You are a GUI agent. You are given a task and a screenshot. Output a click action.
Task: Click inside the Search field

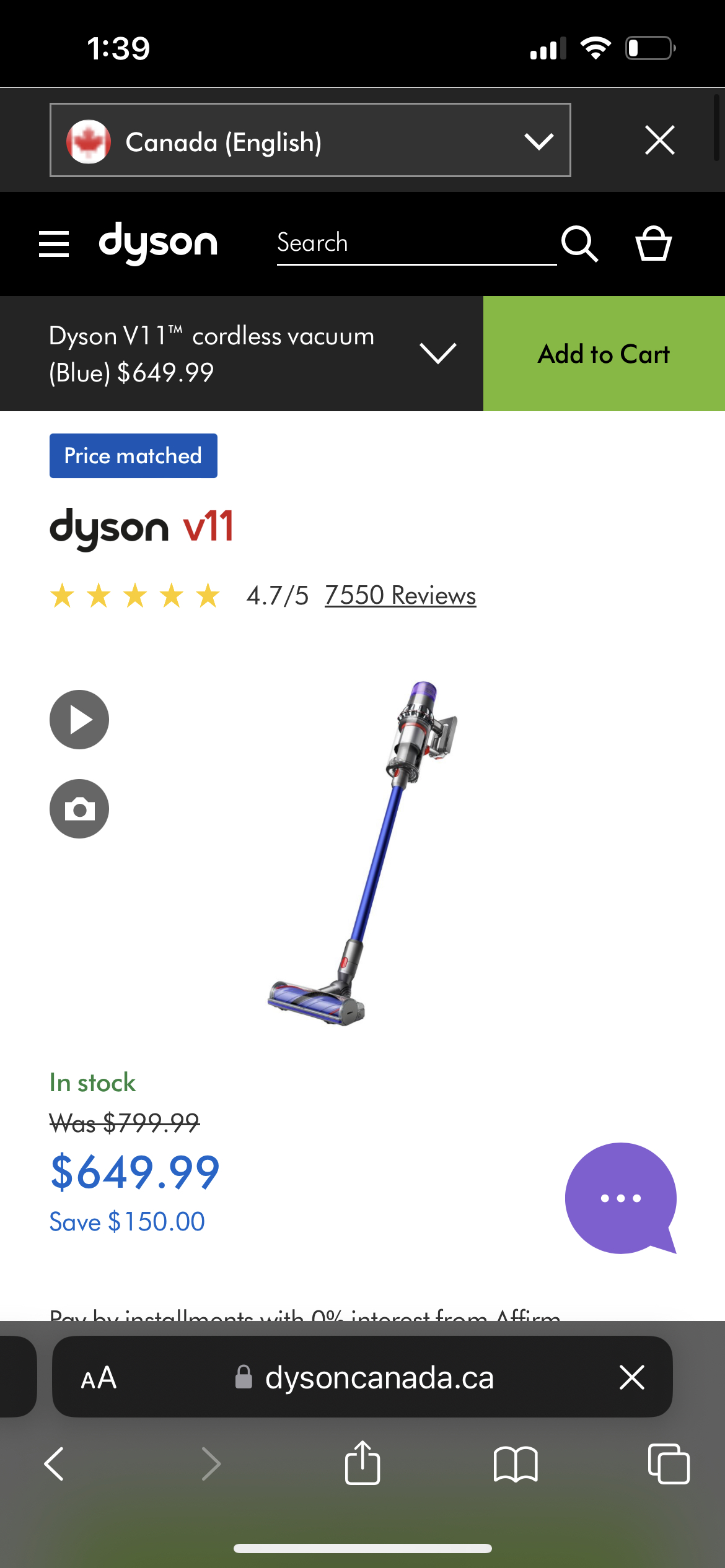[416, 243]
